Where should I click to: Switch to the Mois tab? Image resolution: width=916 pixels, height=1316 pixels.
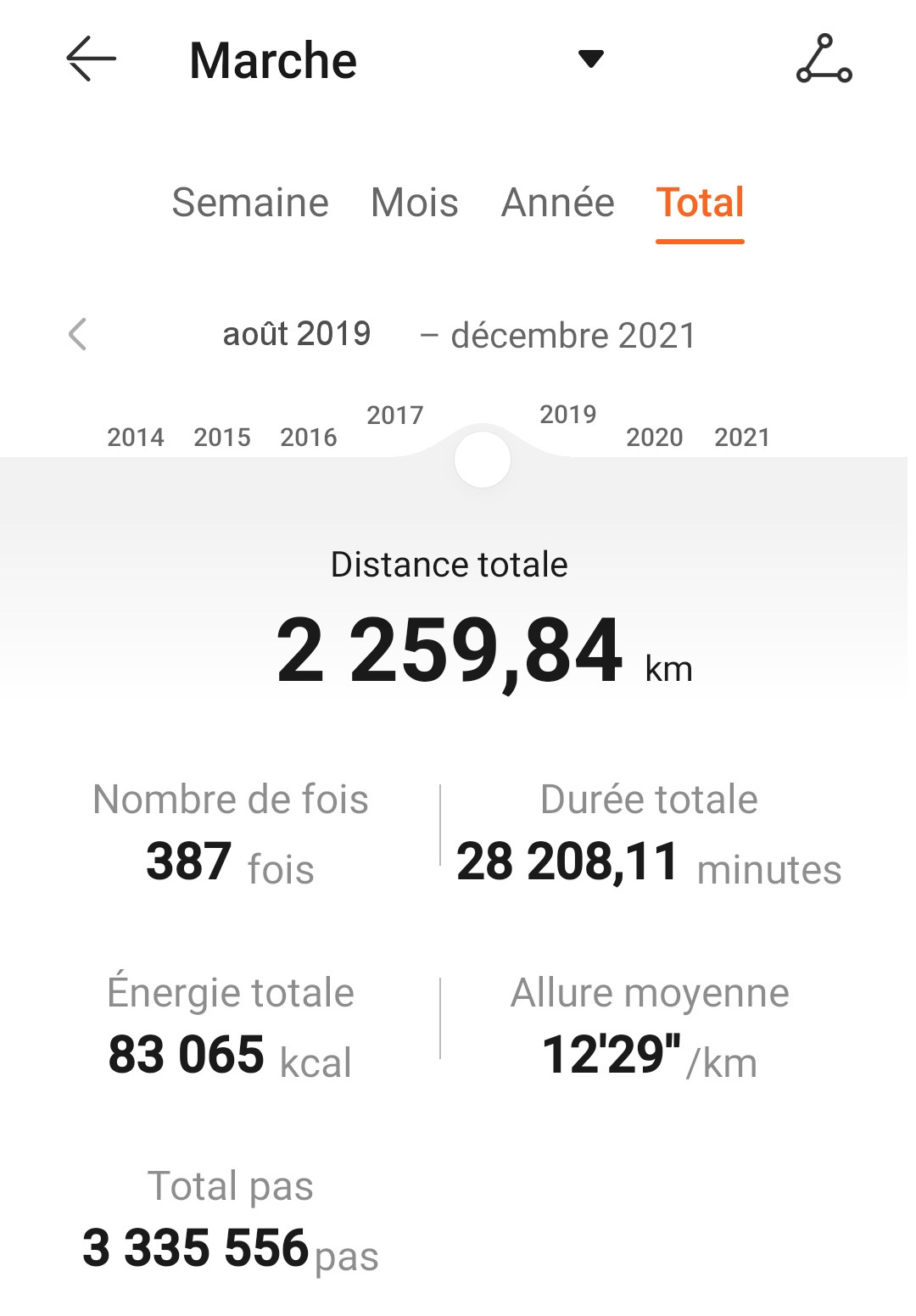415,203
